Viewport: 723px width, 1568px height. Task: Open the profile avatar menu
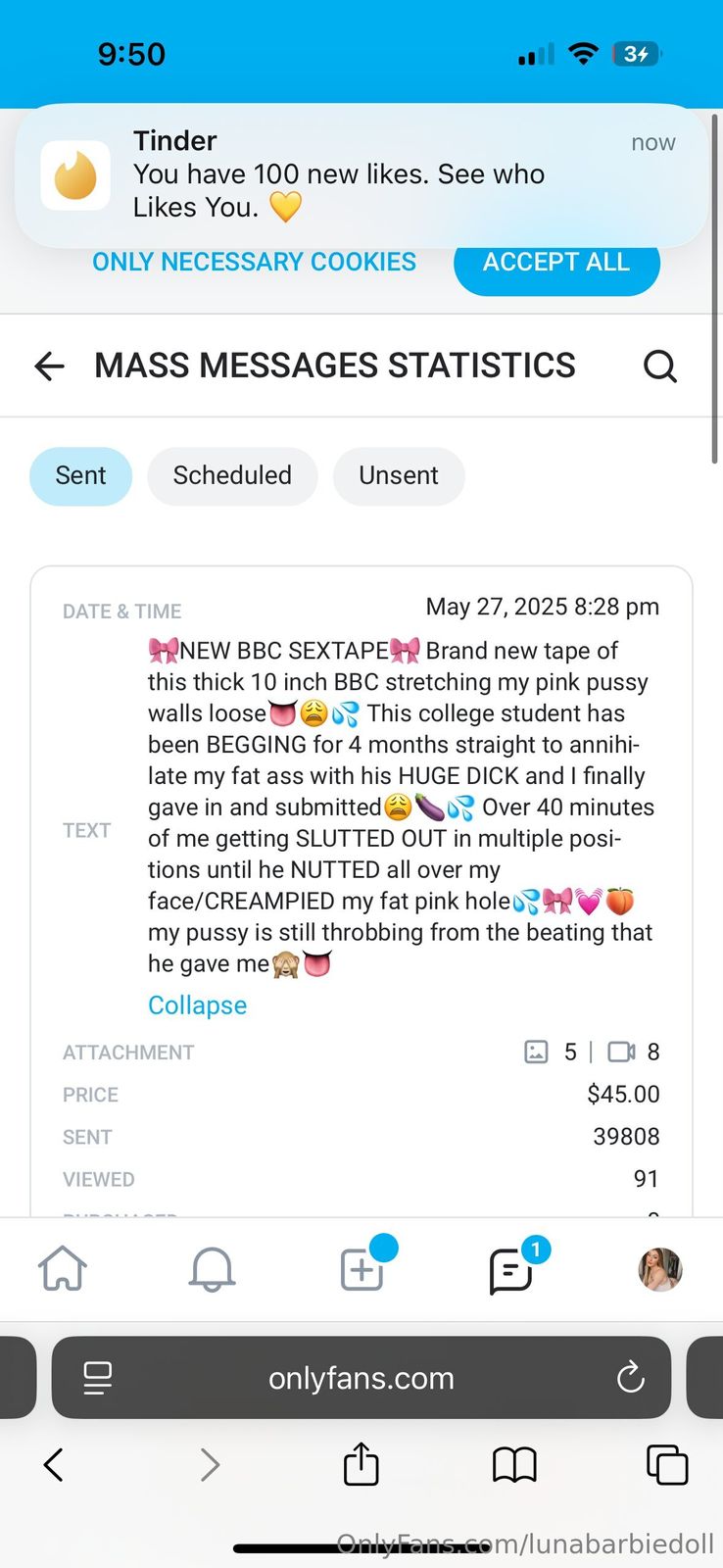click(x=659, y=1270)
